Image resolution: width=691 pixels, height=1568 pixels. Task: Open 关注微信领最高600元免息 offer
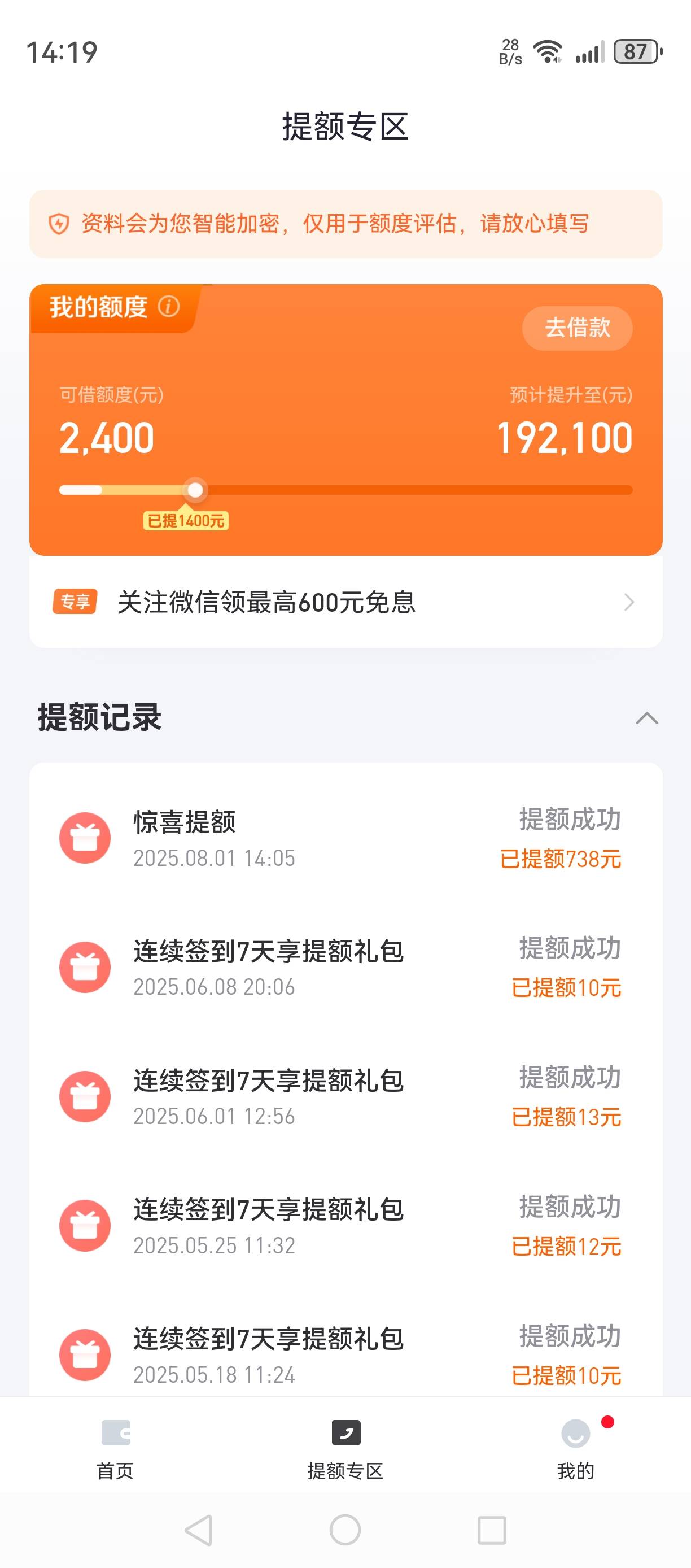tap(345, 602)
